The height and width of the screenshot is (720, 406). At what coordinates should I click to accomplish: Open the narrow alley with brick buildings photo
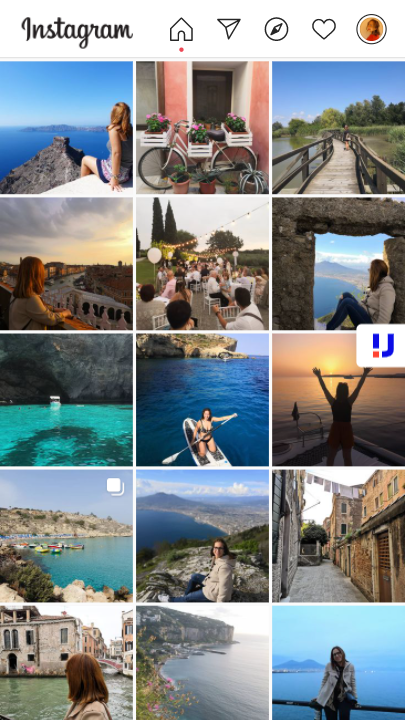pyautogui.click(x=338, y=535)
